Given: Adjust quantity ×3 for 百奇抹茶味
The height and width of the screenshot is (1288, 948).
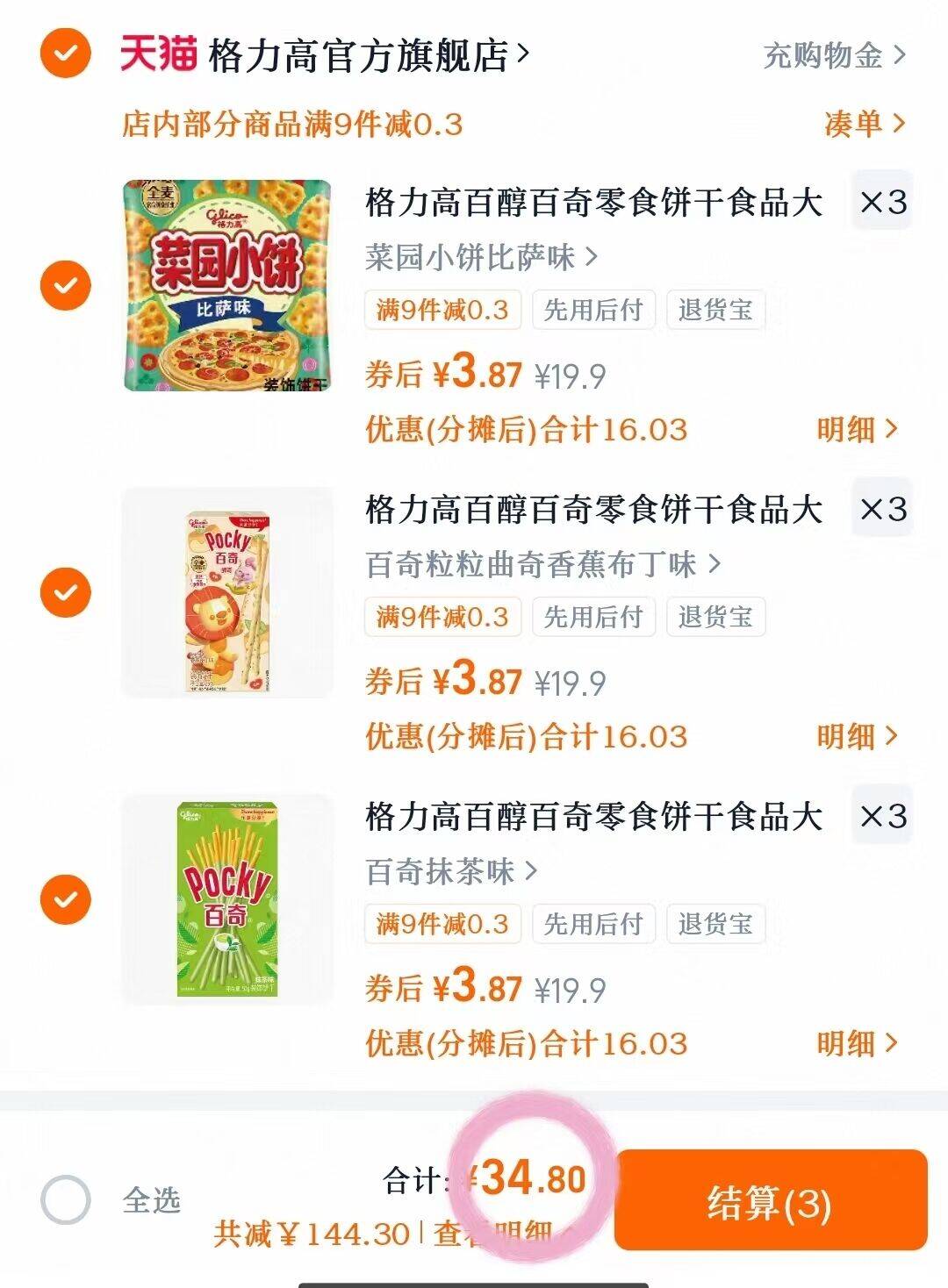Looking at the screenshot, I should [882, 817].
